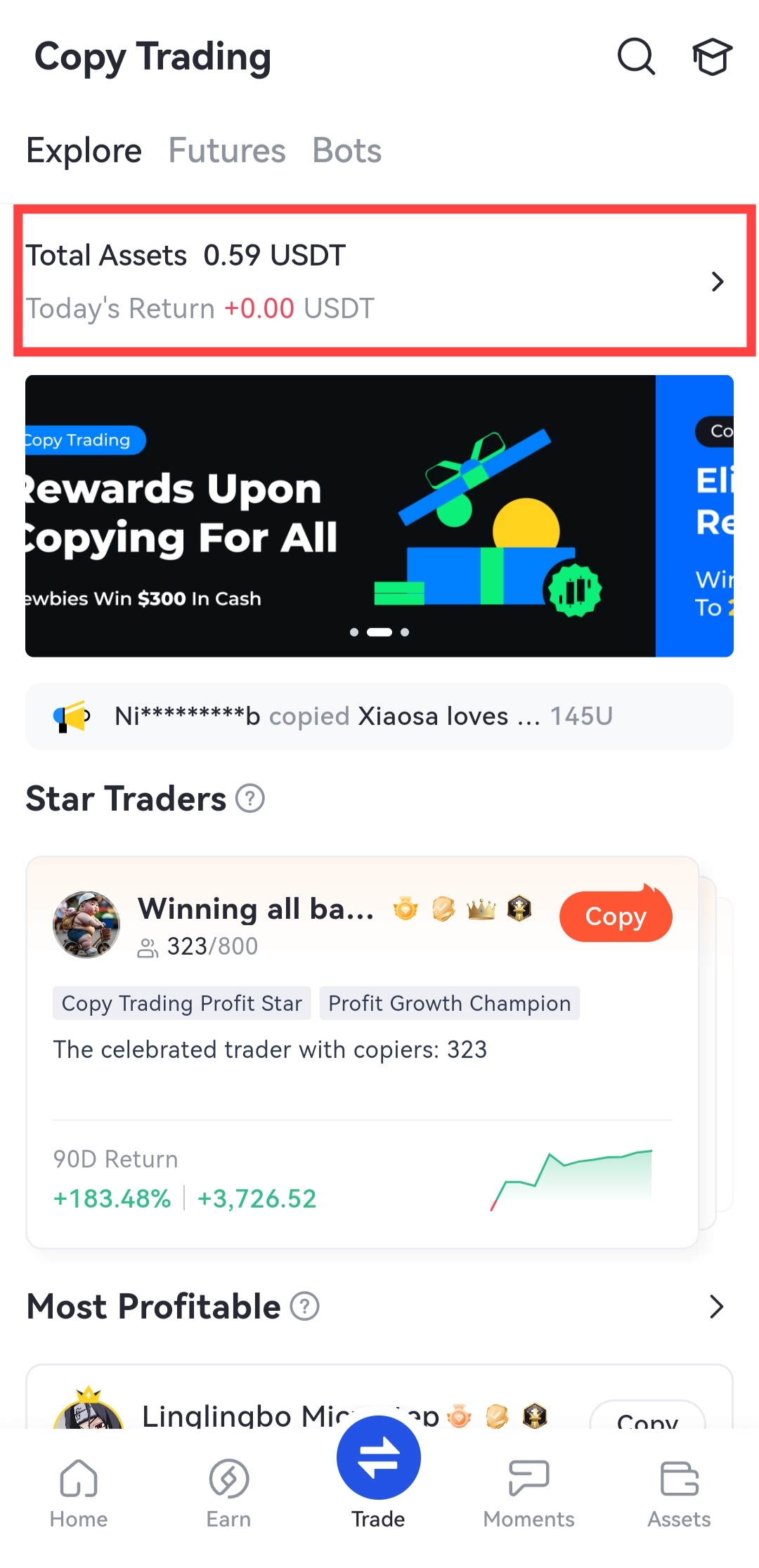Show help for Star Traders

[x=250, y=799]
